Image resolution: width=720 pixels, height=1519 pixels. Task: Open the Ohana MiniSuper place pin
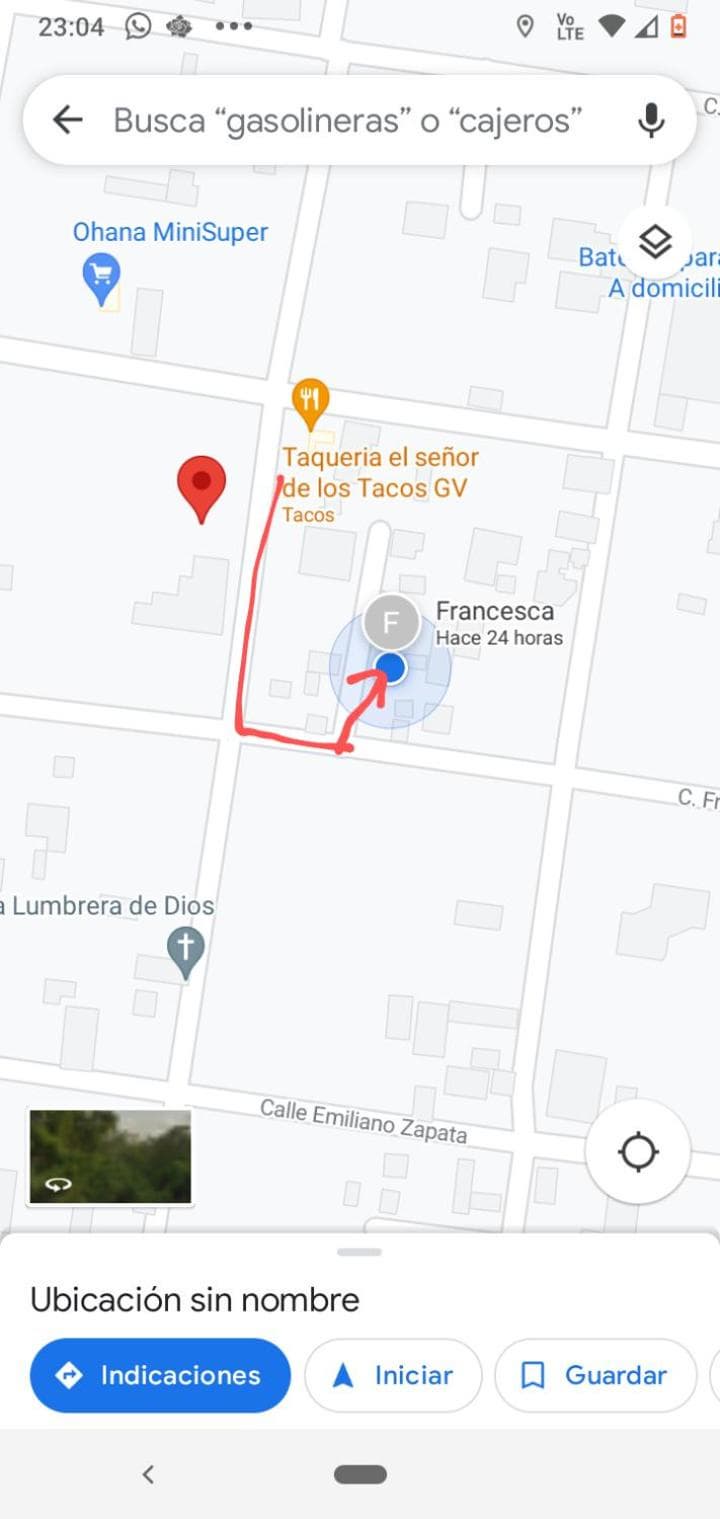click(x=101, y=280)
